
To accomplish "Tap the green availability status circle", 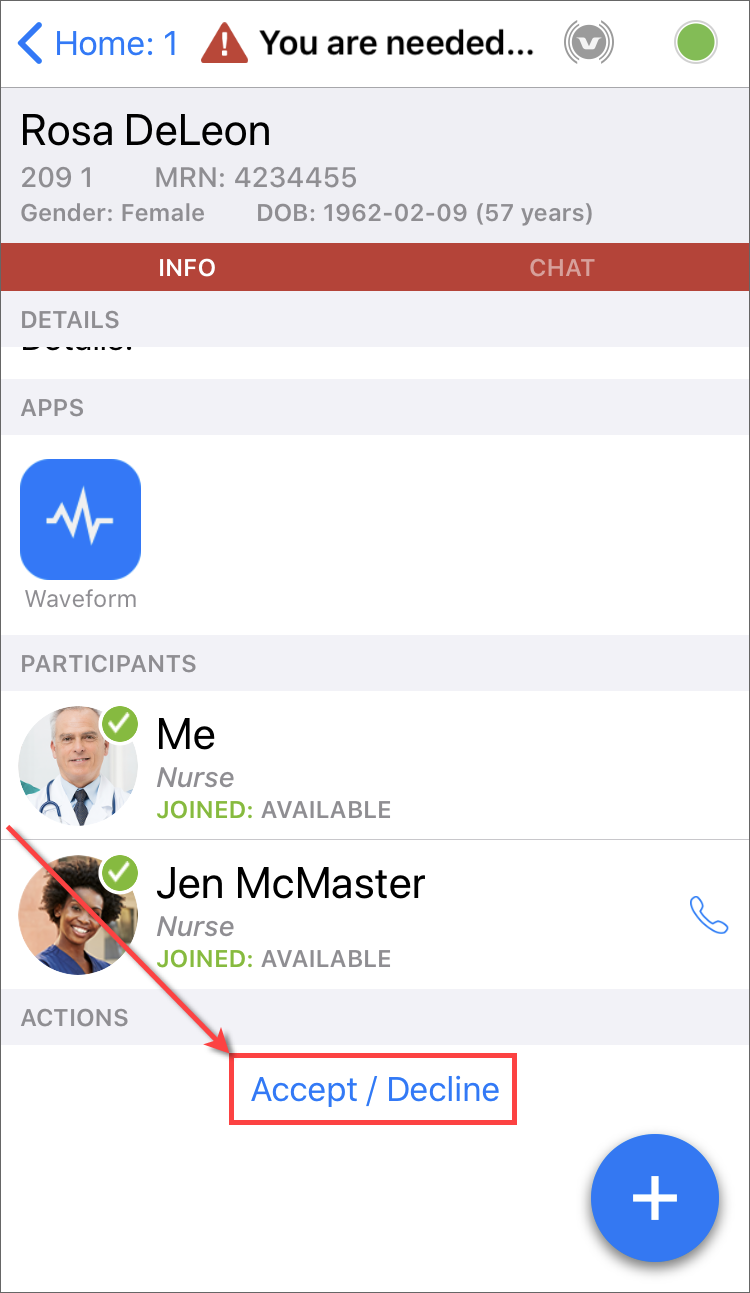I will click(x=696, y=42).
